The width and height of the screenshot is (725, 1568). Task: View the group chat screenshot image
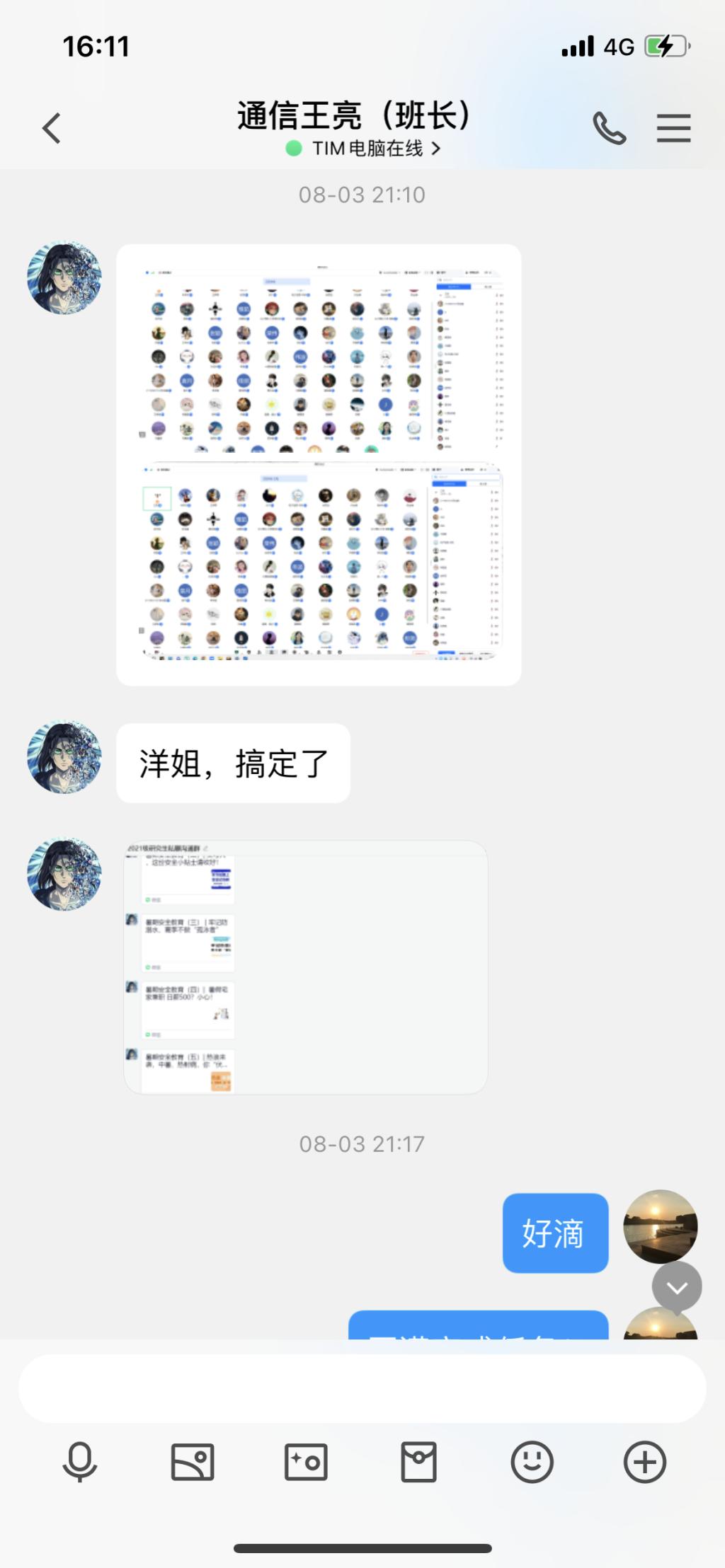click(x=305, y=967)
